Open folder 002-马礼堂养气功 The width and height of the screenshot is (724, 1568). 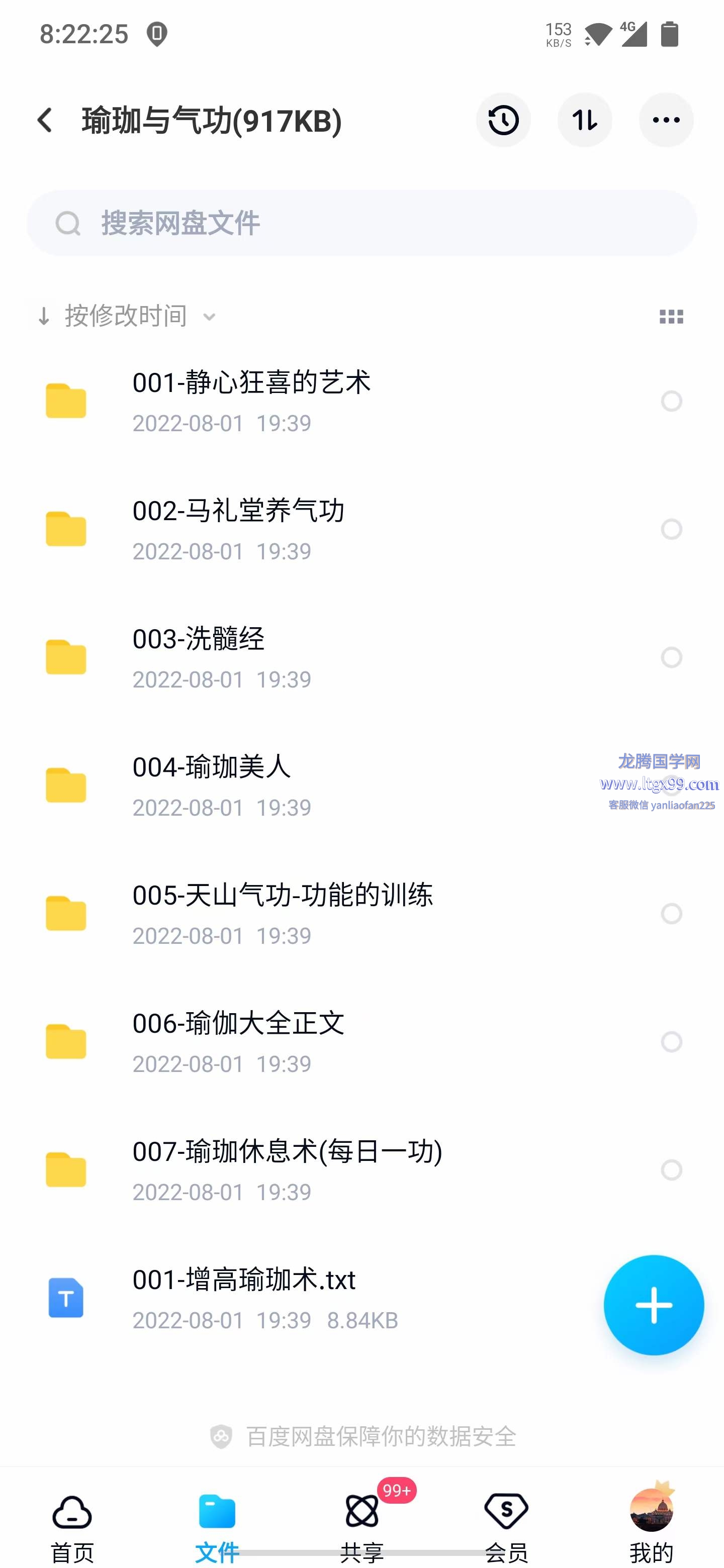pos(239,528)
